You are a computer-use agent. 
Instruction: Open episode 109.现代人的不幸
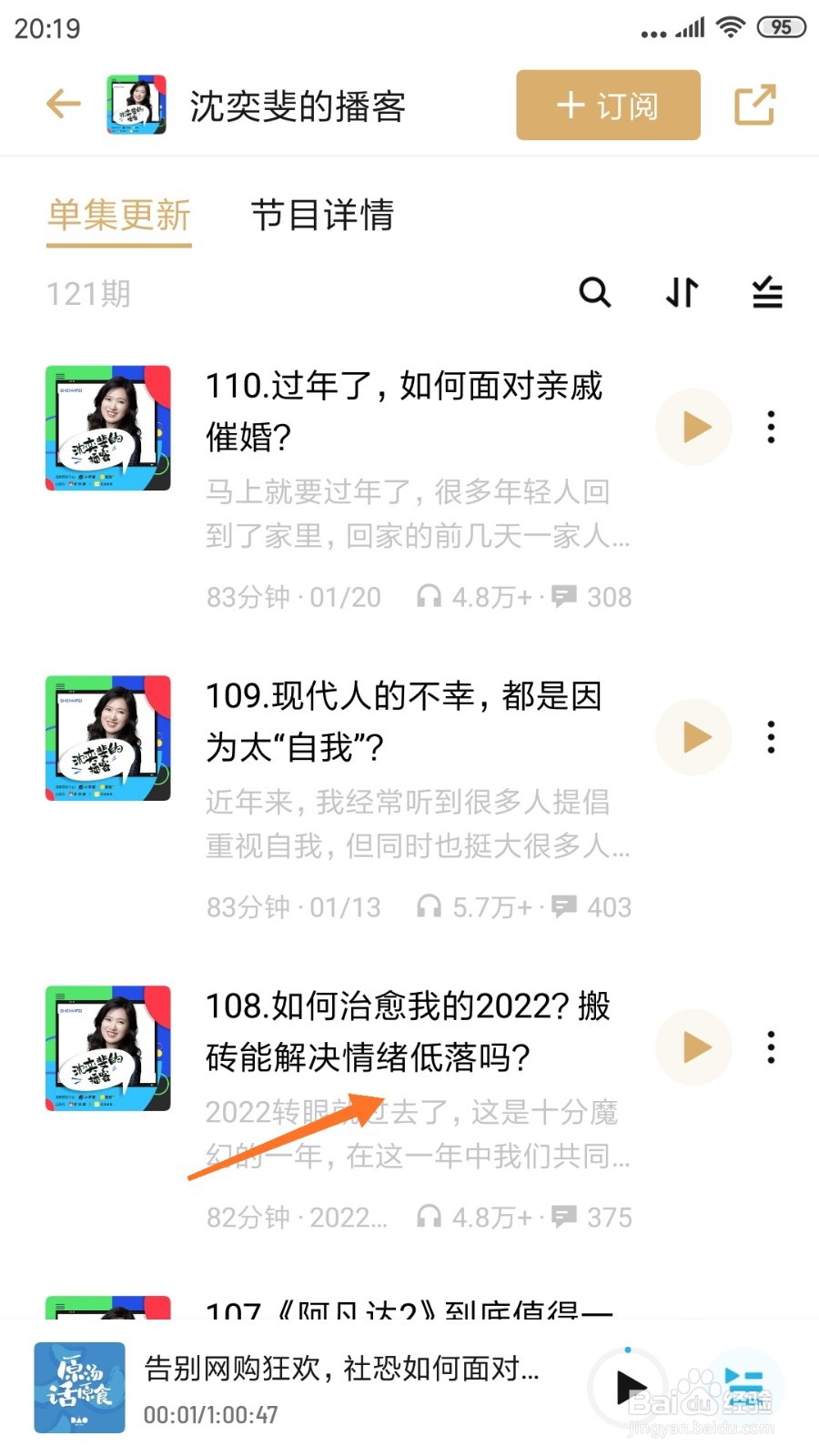pyautogui.click(x=403, y=722)
